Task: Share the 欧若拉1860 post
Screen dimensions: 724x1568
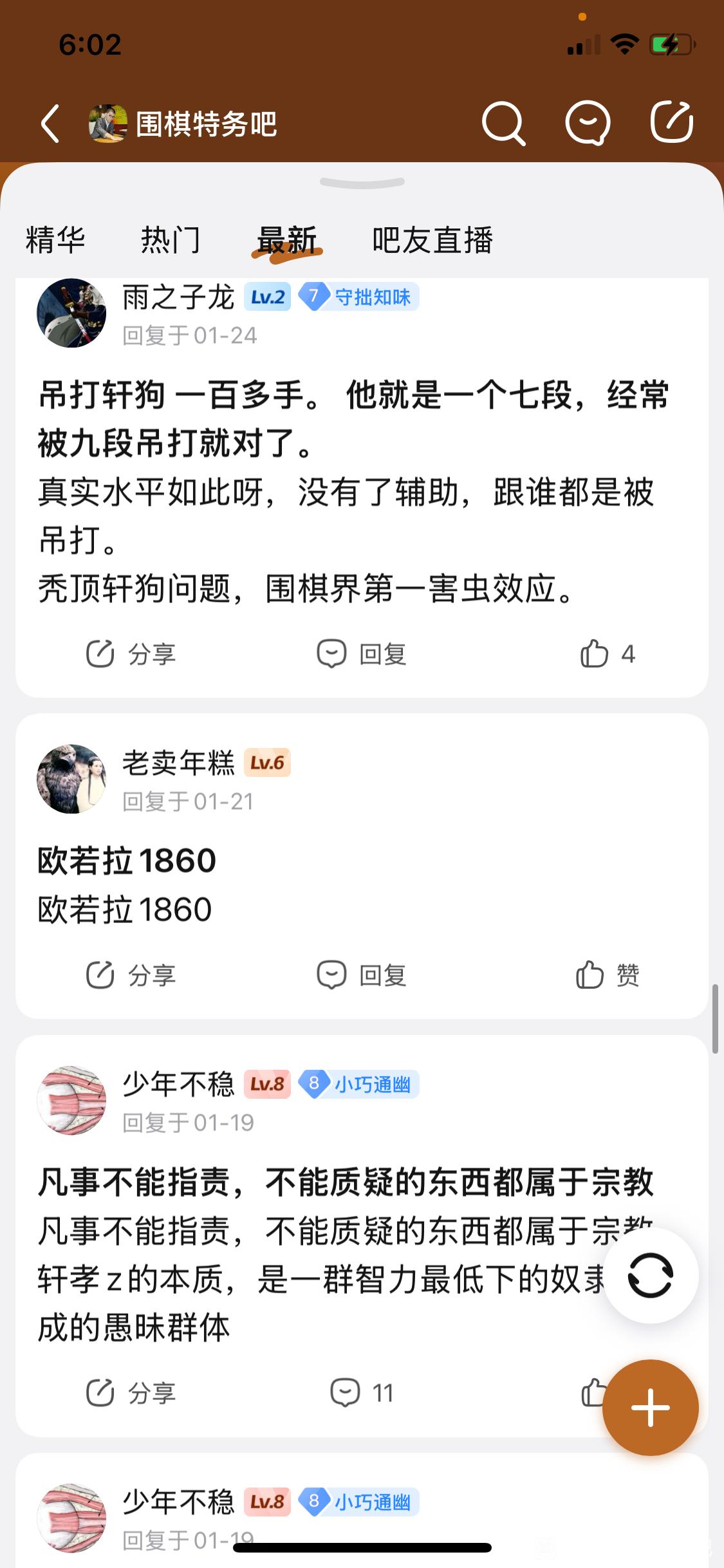Action: point(131,975)
